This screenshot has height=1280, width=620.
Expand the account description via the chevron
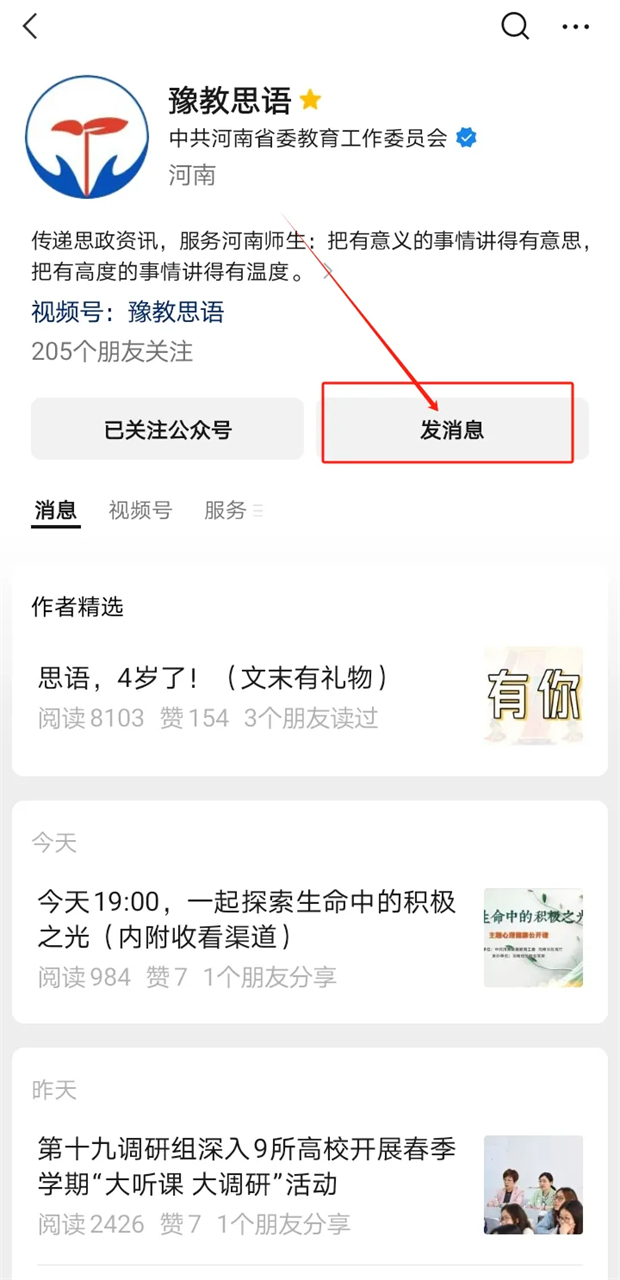pyautogui.click(x=326, y=272)
